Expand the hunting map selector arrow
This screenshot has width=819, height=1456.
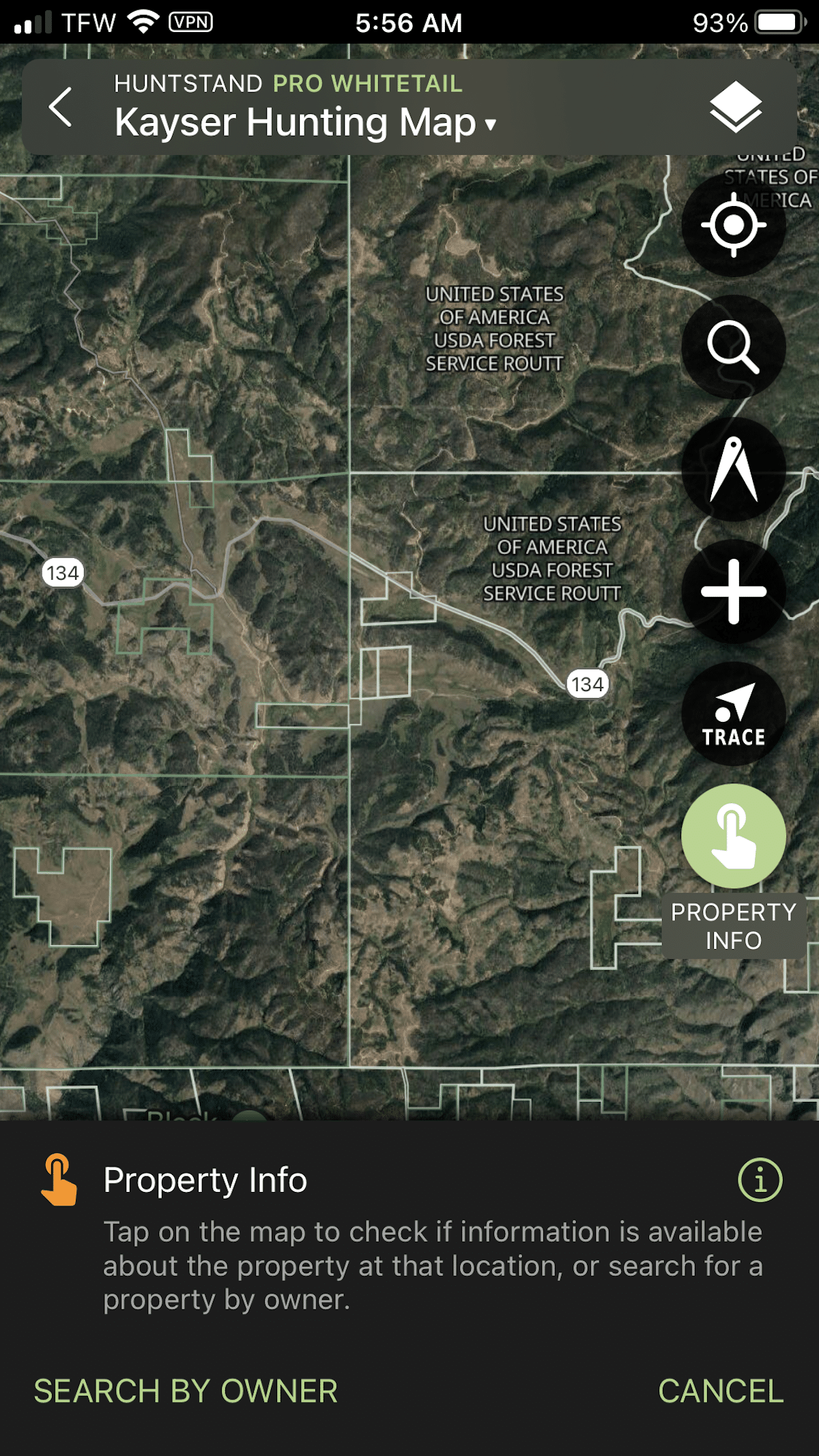[490, 126]
